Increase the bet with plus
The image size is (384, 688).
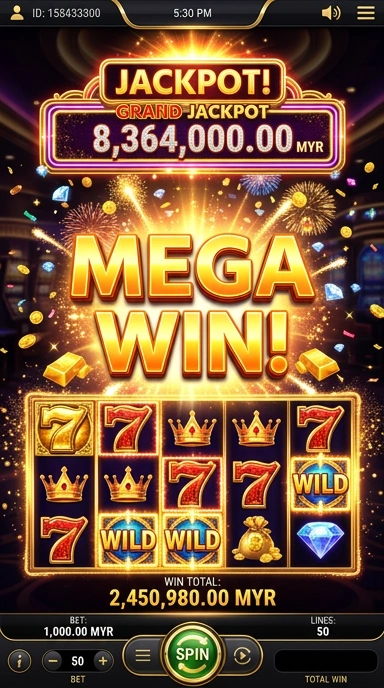point(103,661)
